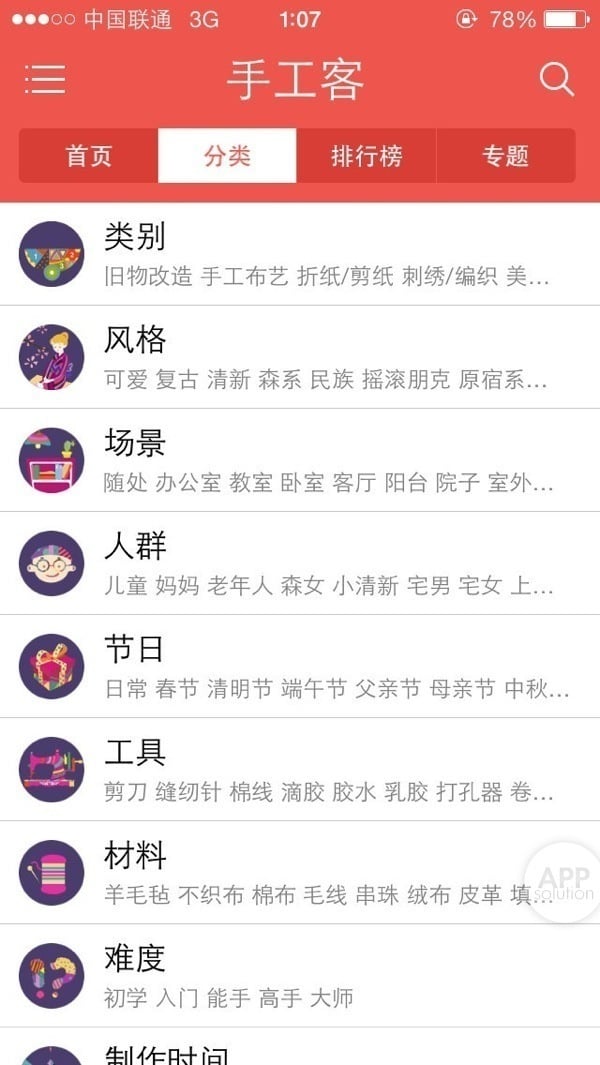Open the 场景 category row
The image size is (600, 1065).
pos(300,460)
